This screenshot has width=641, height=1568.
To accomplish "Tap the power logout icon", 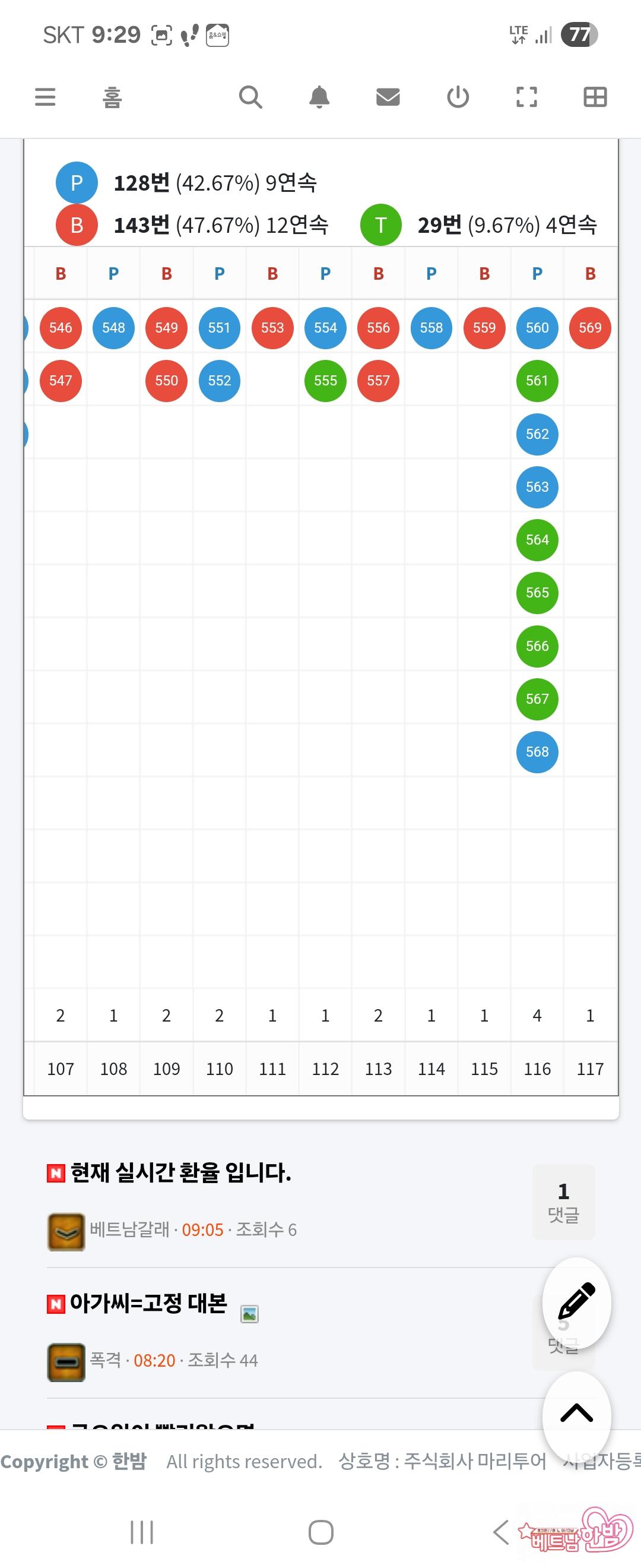I will [458, 97].
